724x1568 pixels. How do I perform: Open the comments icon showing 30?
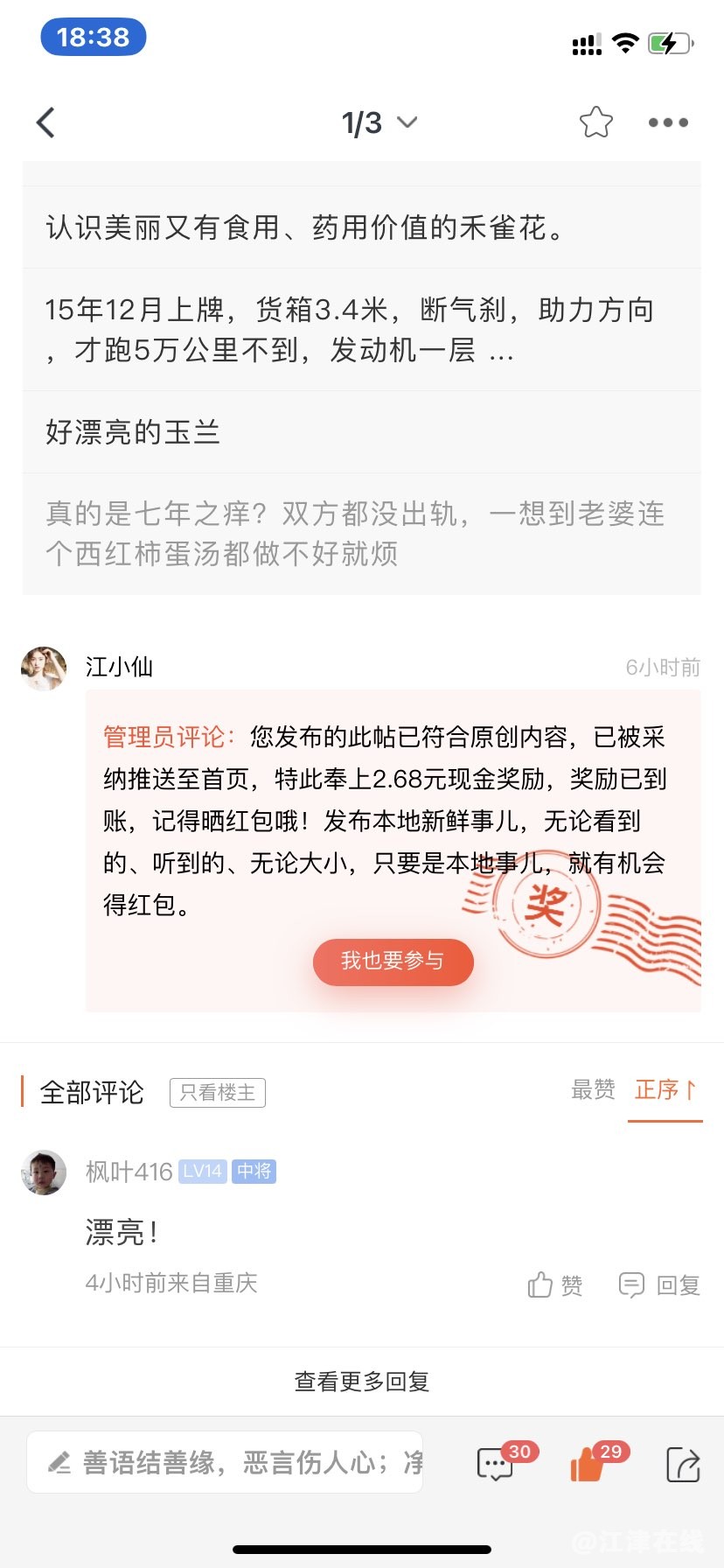497,1464
